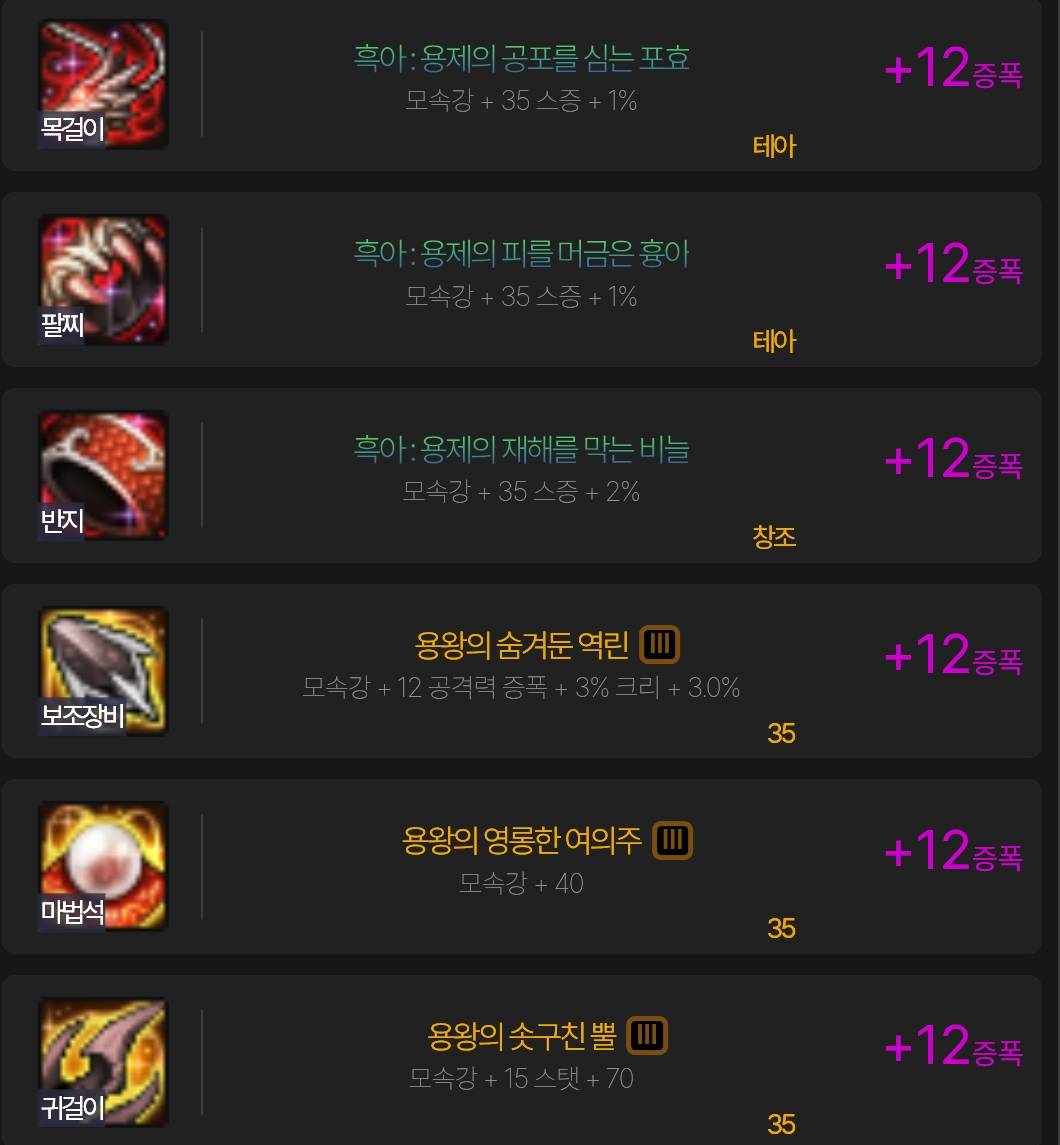View the 반지 item 용제의 재해를 막는 비늘

pos(521,449)
